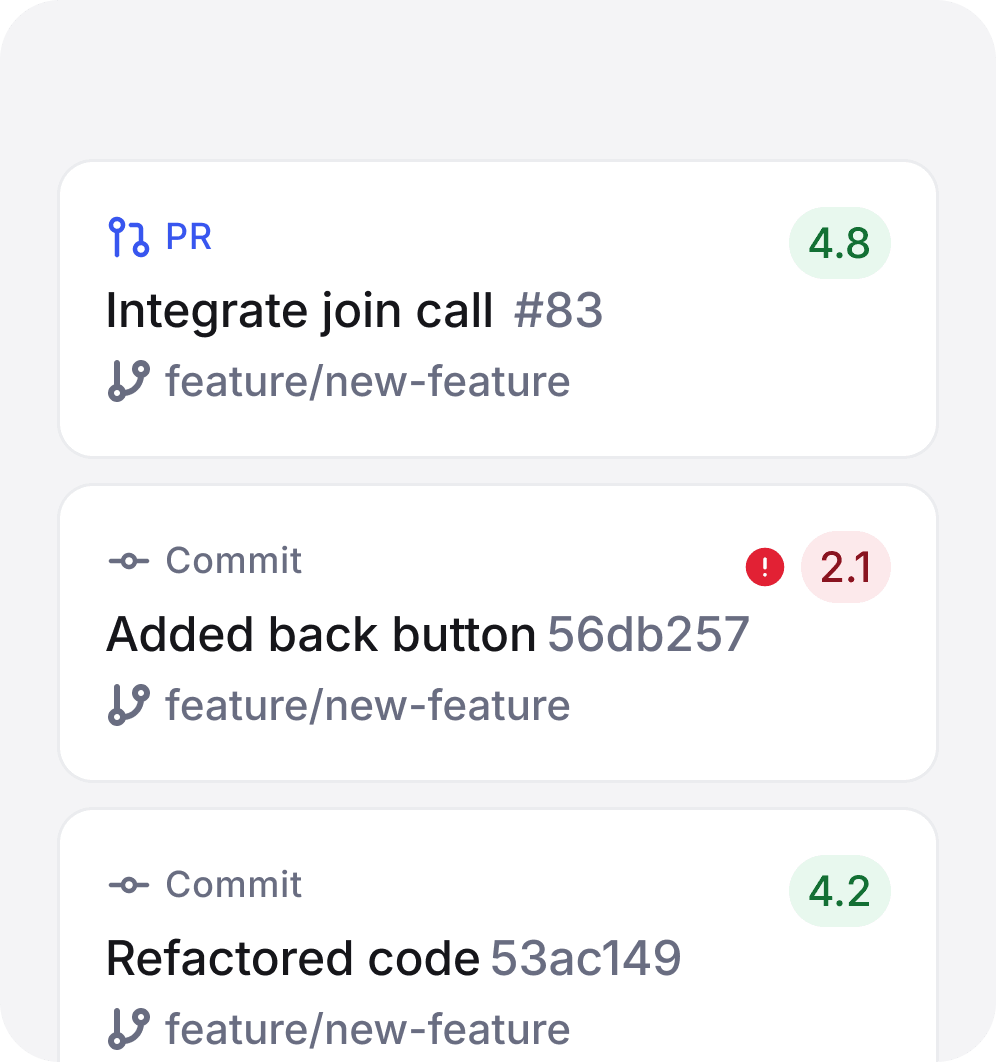The width and height of the screenshot is (996, 1062).
Task: Open the Integrate join call #83 PR card
Action: click(497, 310)
